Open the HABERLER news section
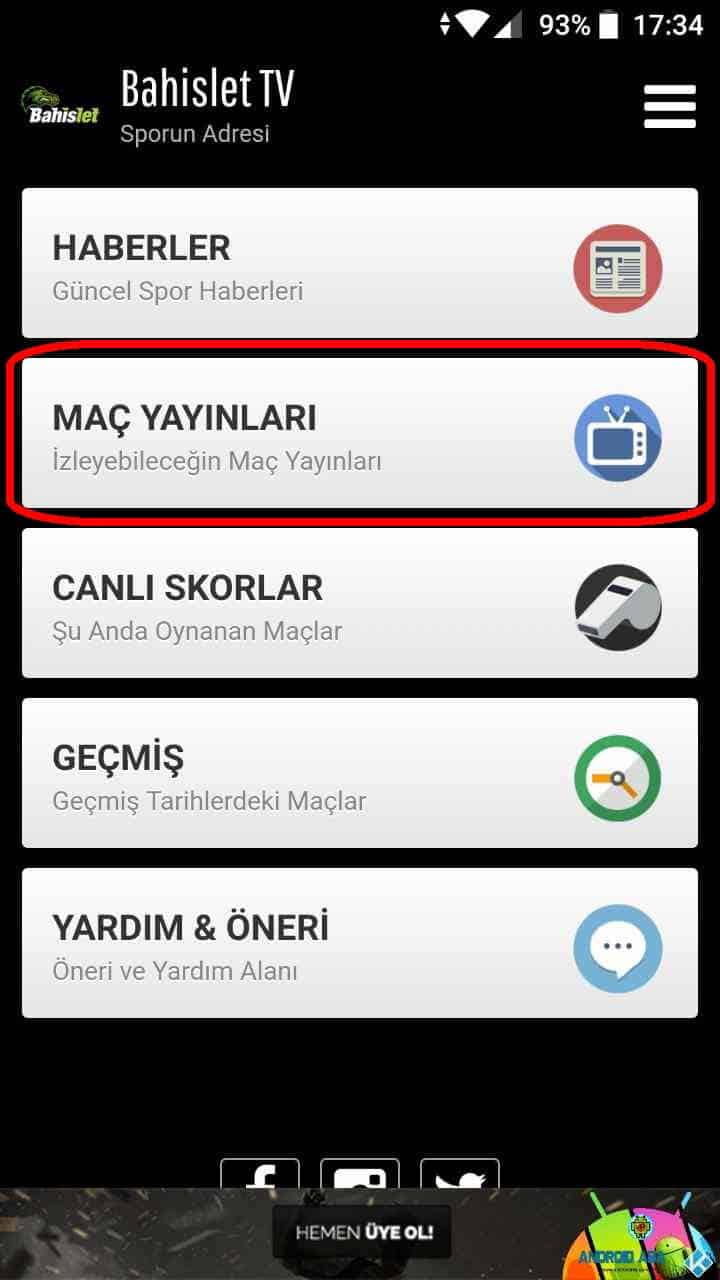This screenshot has height=1280, width=720. 360,263
